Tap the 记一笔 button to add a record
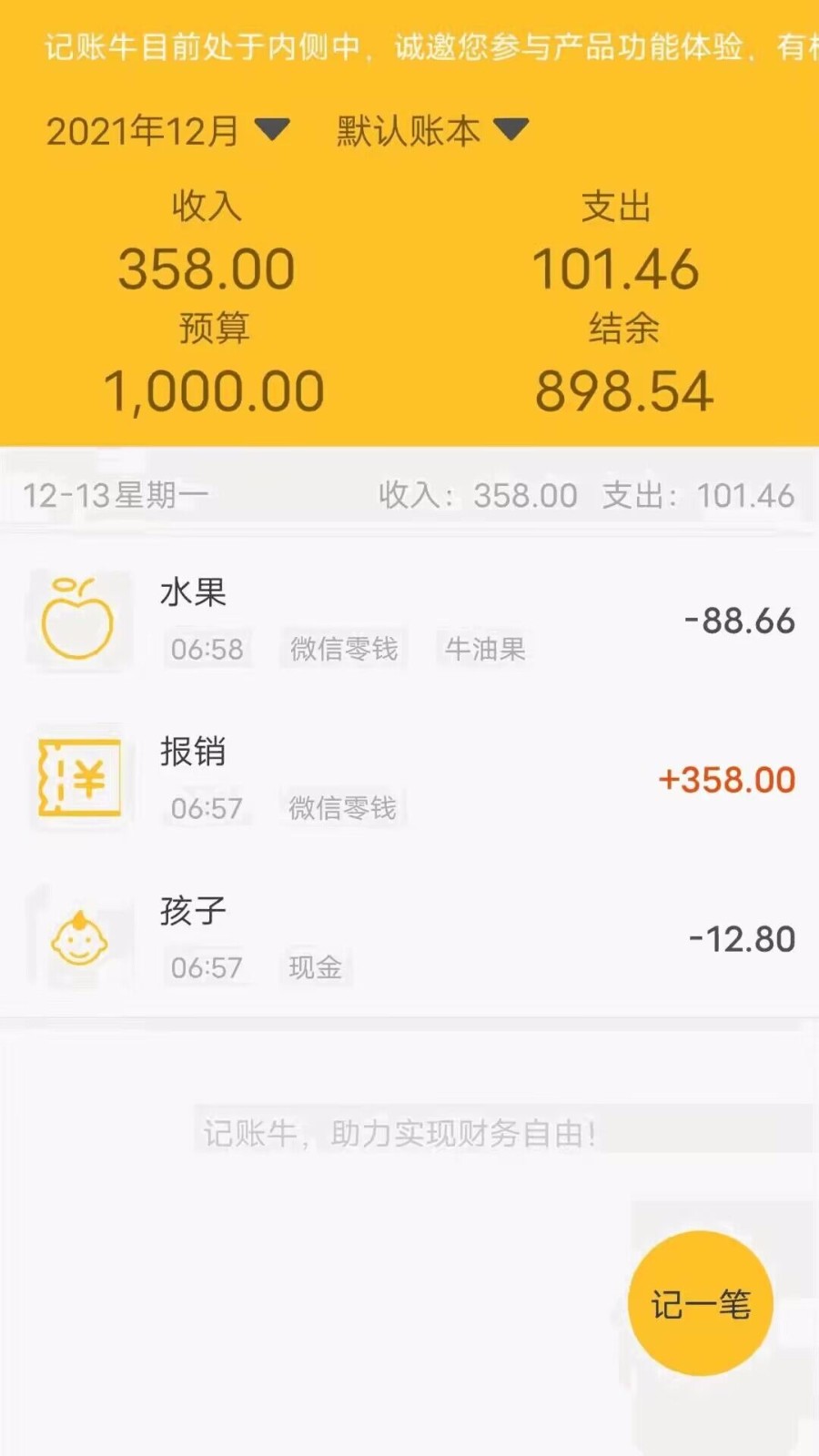The image size is (819, 1456). coord(701,1303)
